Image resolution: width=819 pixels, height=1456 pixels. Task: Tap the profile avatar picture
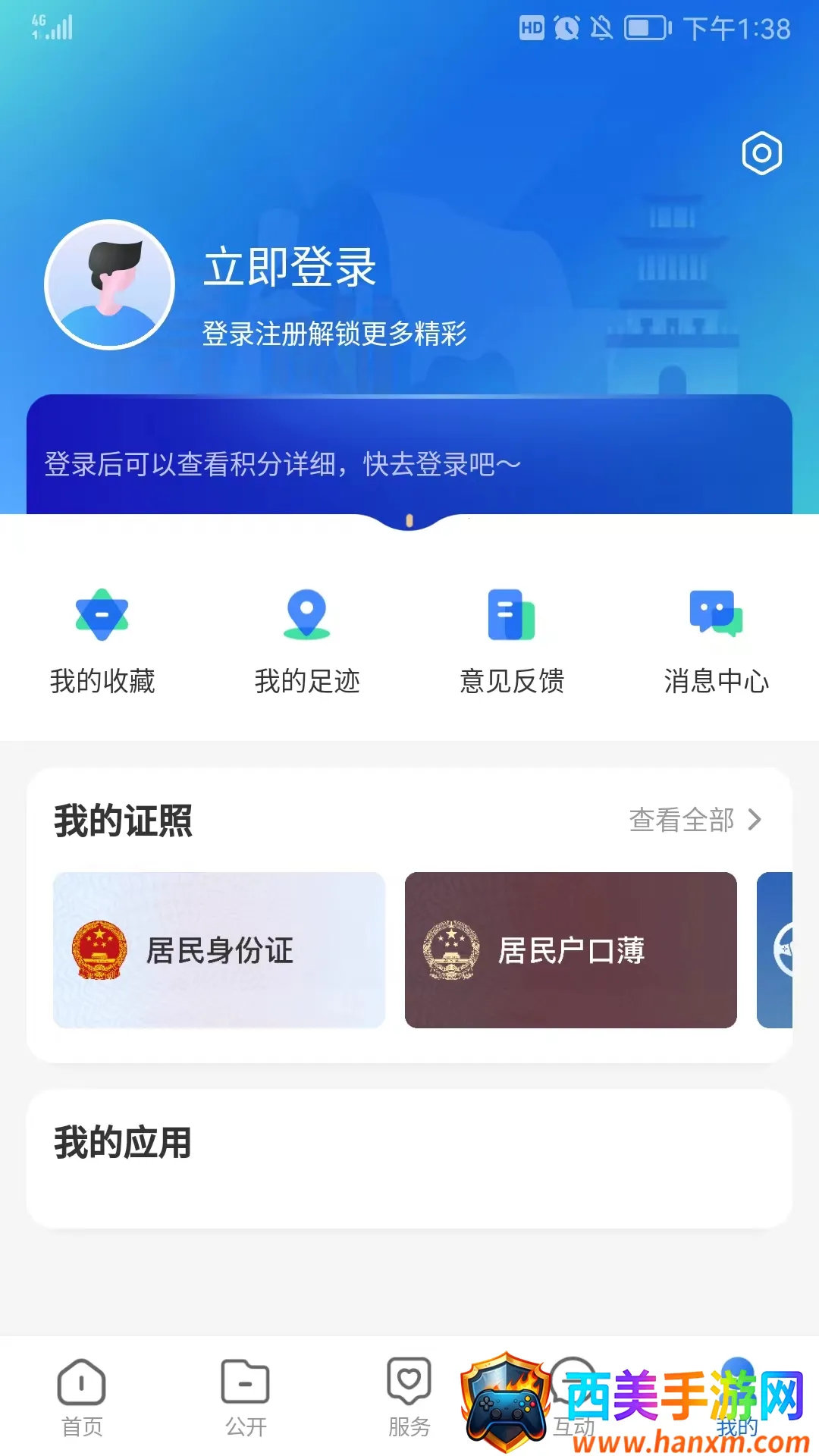(110, 285)
